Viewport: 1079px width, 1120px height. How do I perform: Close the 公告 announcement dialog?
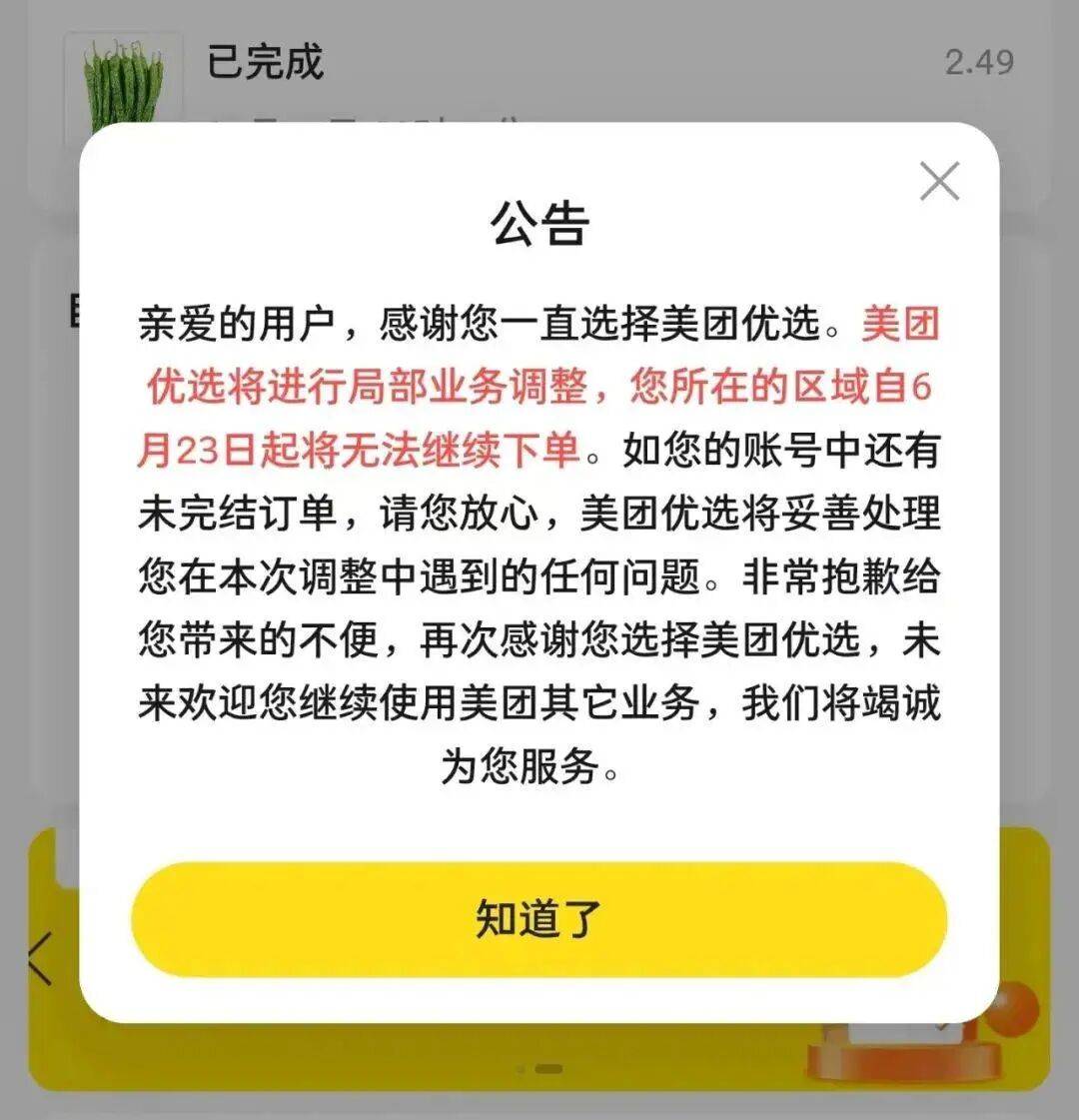pyautogui.click(x=939, y=182)
